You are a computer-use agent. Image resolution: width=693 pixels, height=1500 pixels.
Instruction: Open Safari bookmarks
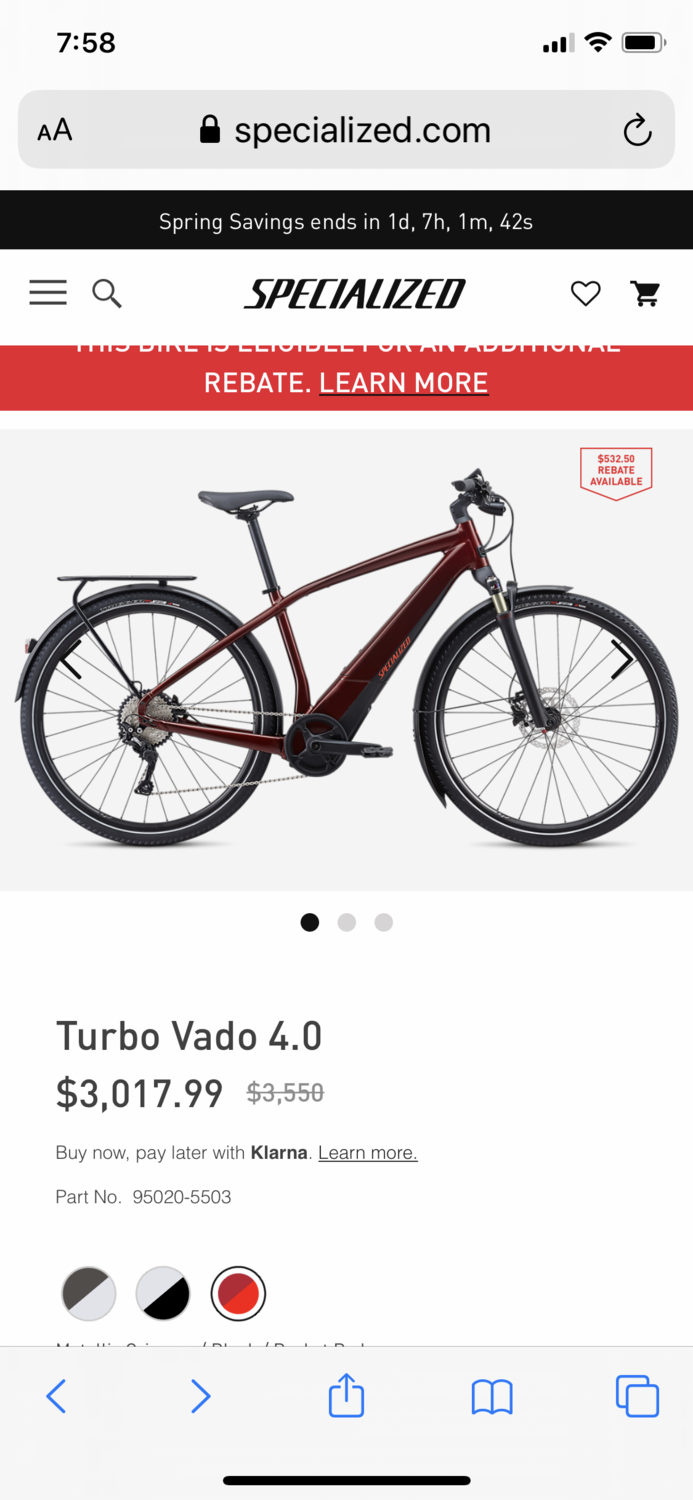[492, 1396]
